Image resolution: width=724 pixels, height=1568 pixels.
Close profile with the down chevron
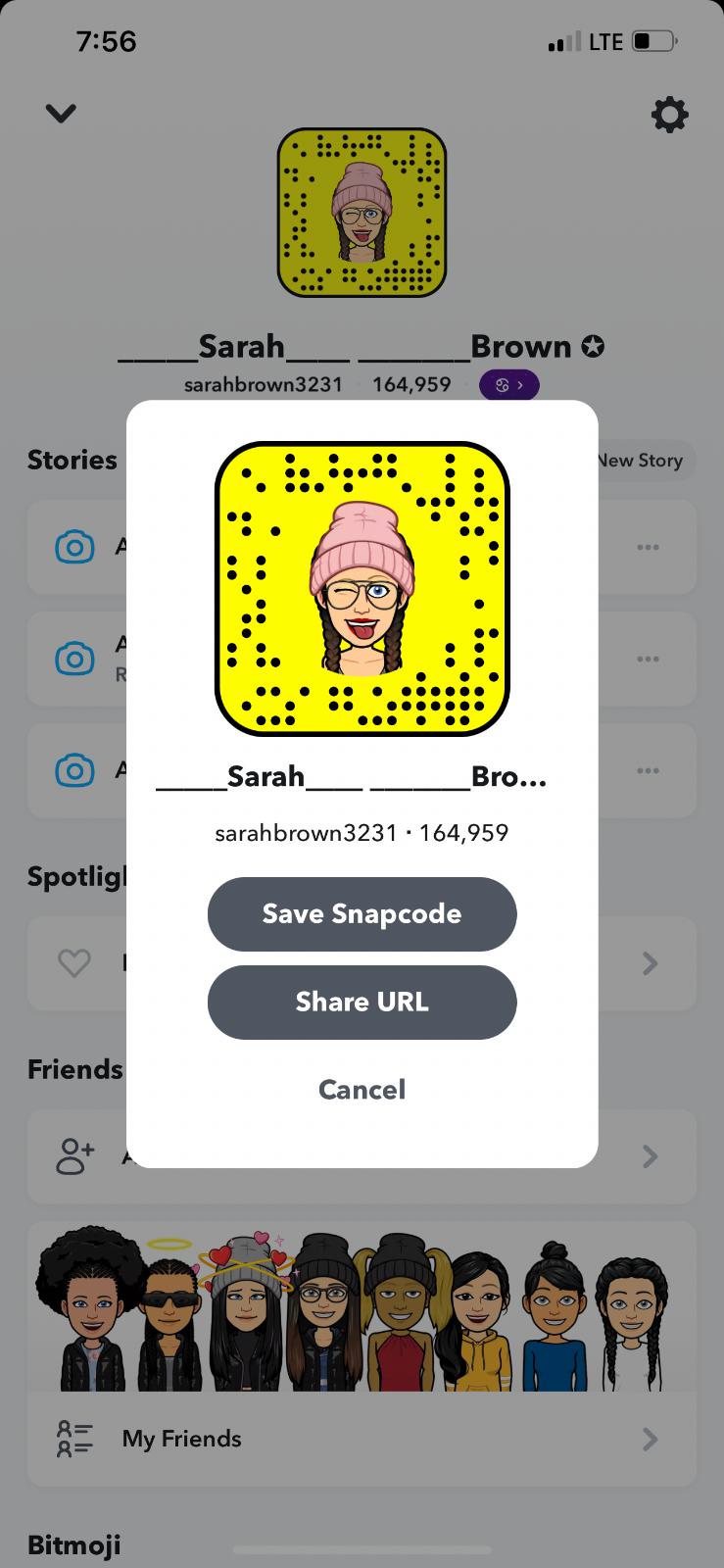click(61, 114)
